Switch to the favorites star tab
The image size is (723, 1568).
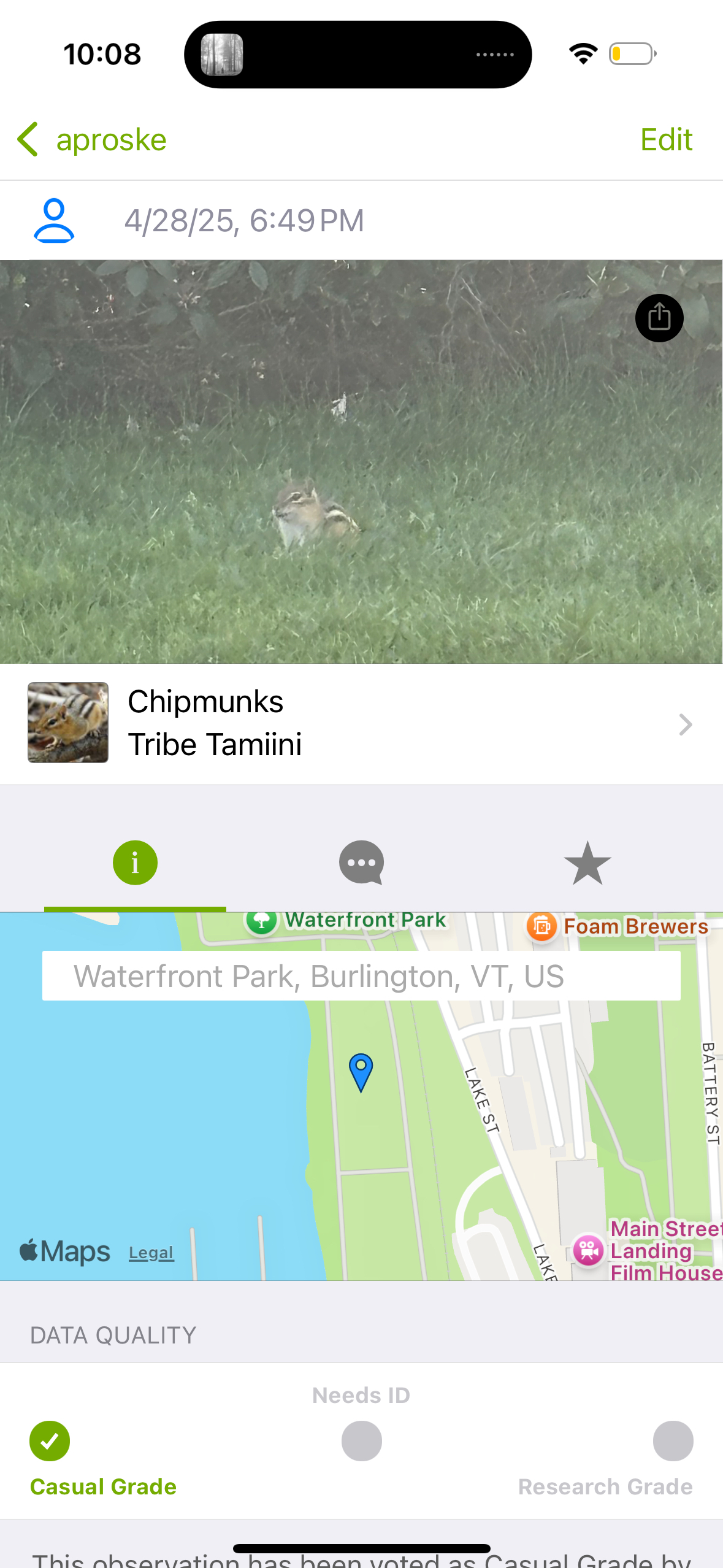(x=587, y=863)
